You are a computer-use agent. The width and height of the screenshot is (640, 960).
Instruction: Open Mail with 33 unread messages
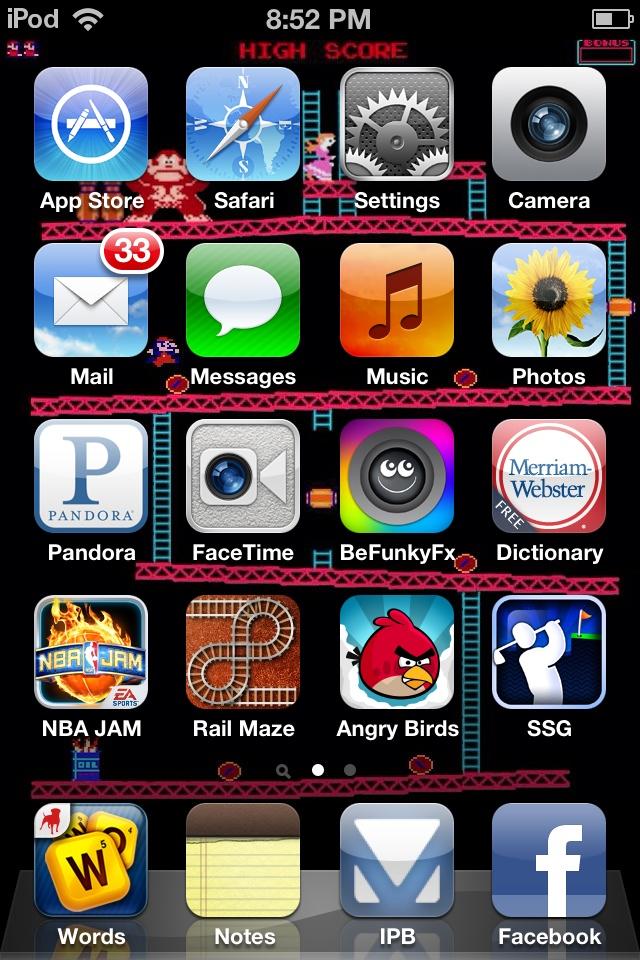click(91, 301)
